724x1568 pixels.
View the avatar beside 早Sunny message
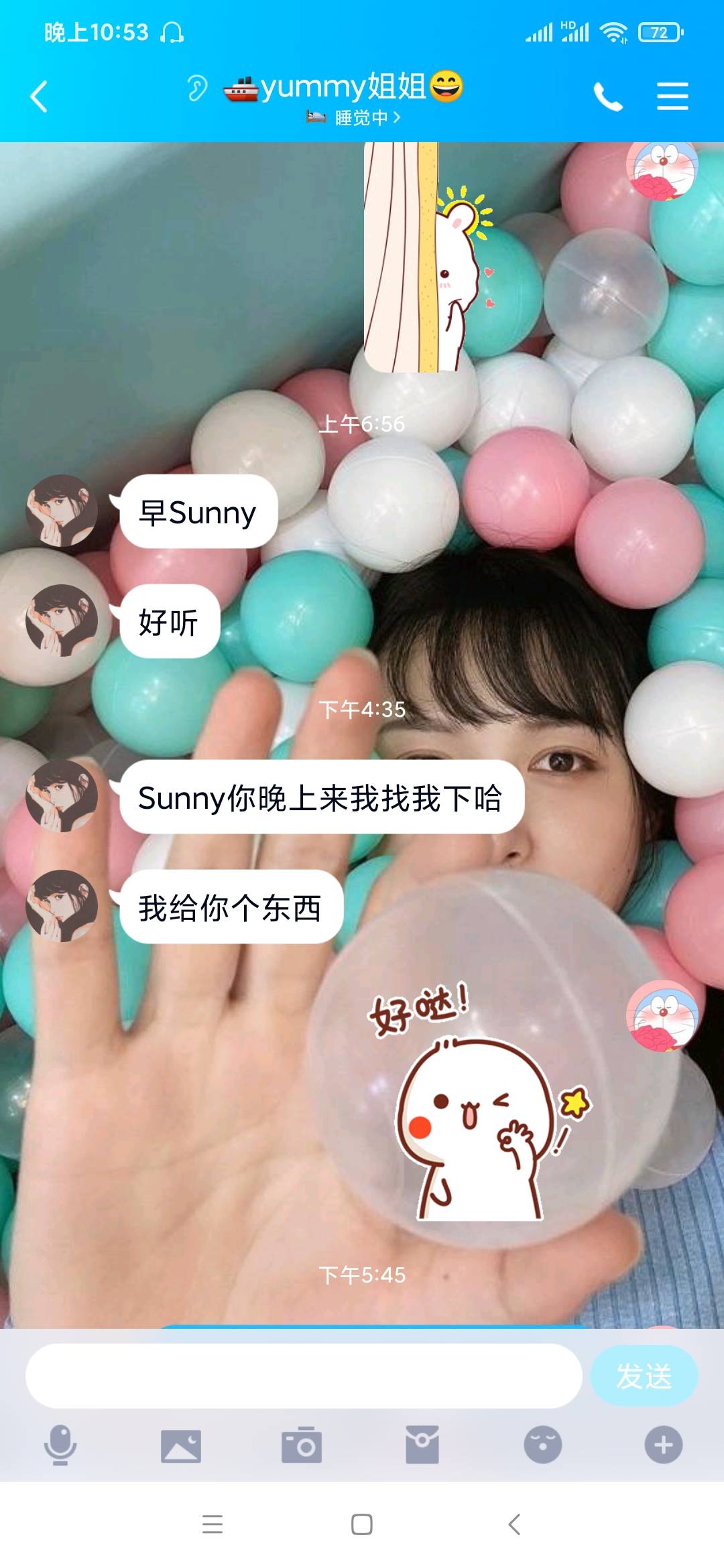(x=62, y=511)
